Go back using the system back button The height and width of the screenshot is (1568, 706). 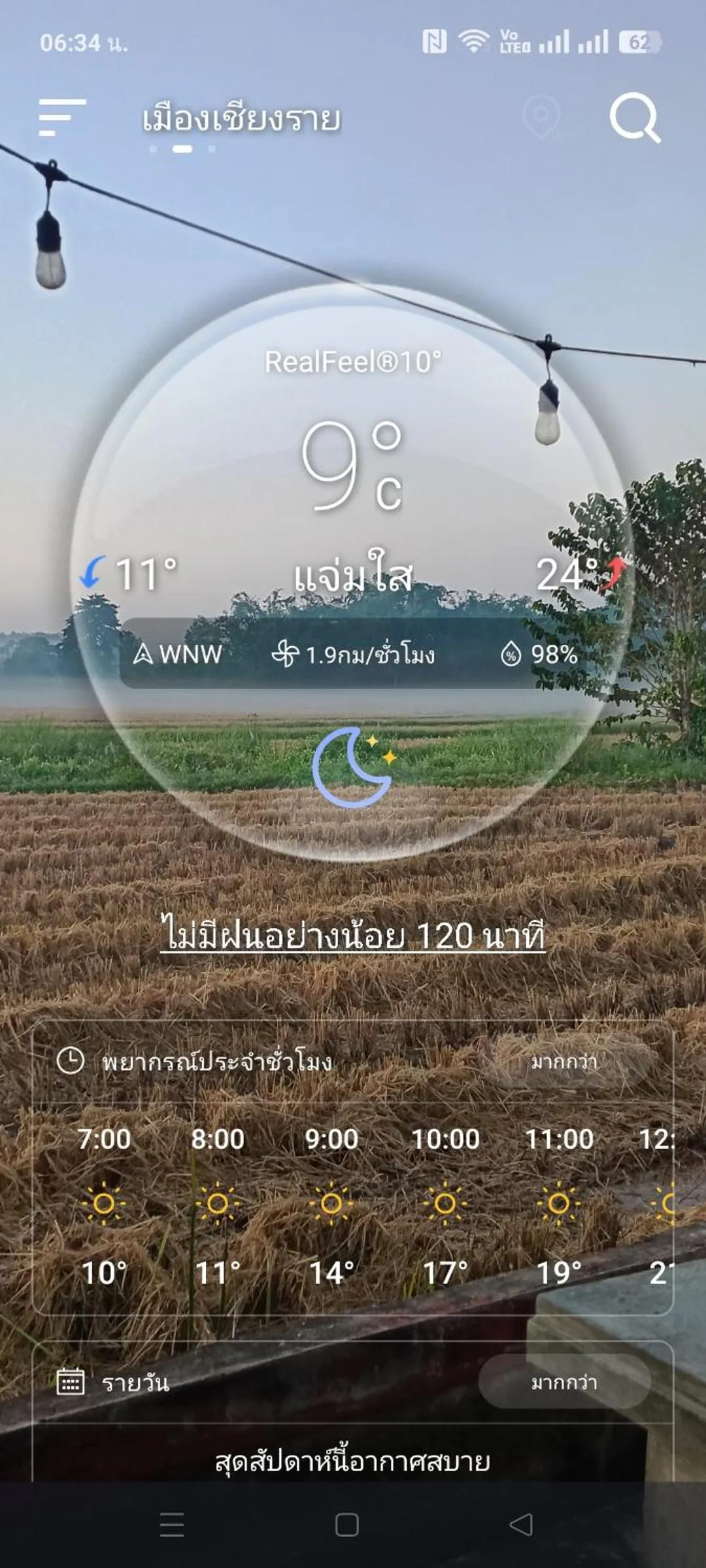[x=521, y=1525]
